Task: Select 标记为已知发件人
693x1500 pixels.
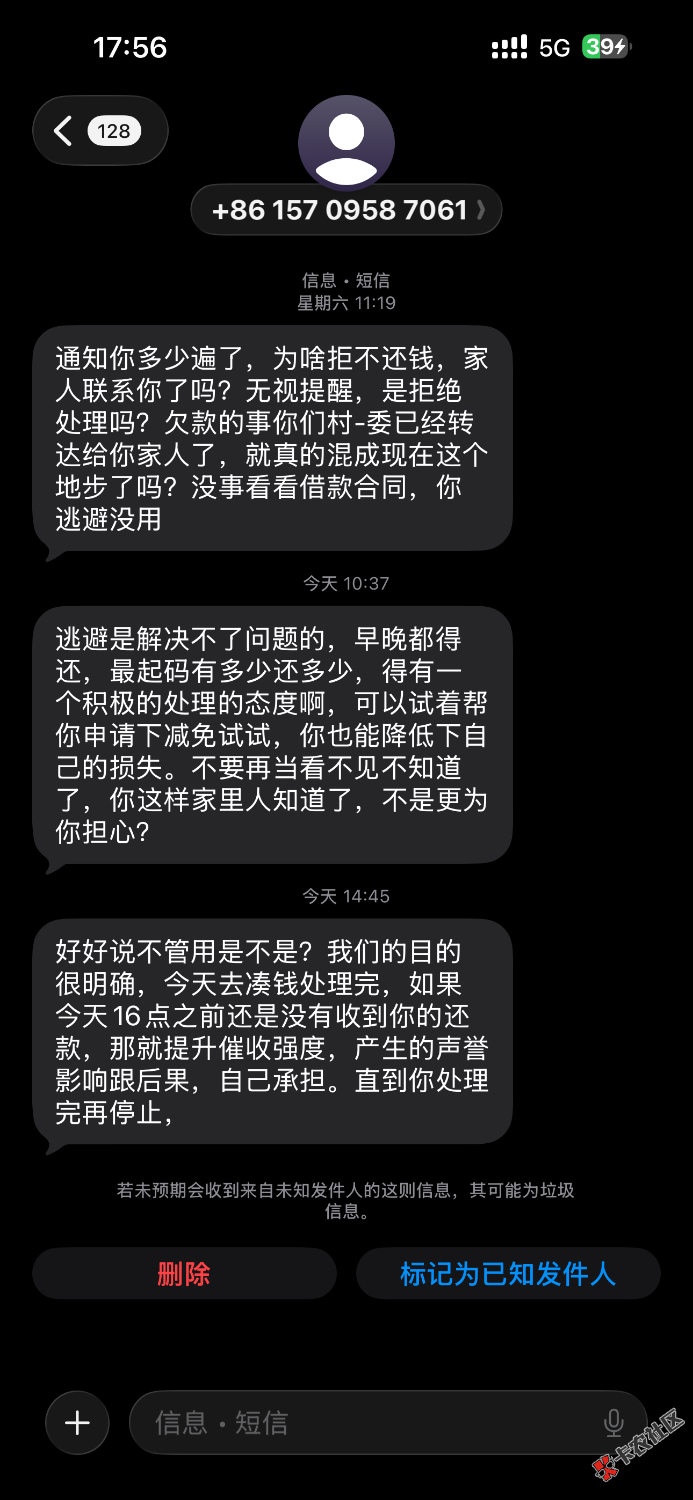Action: click(508, 1274)
